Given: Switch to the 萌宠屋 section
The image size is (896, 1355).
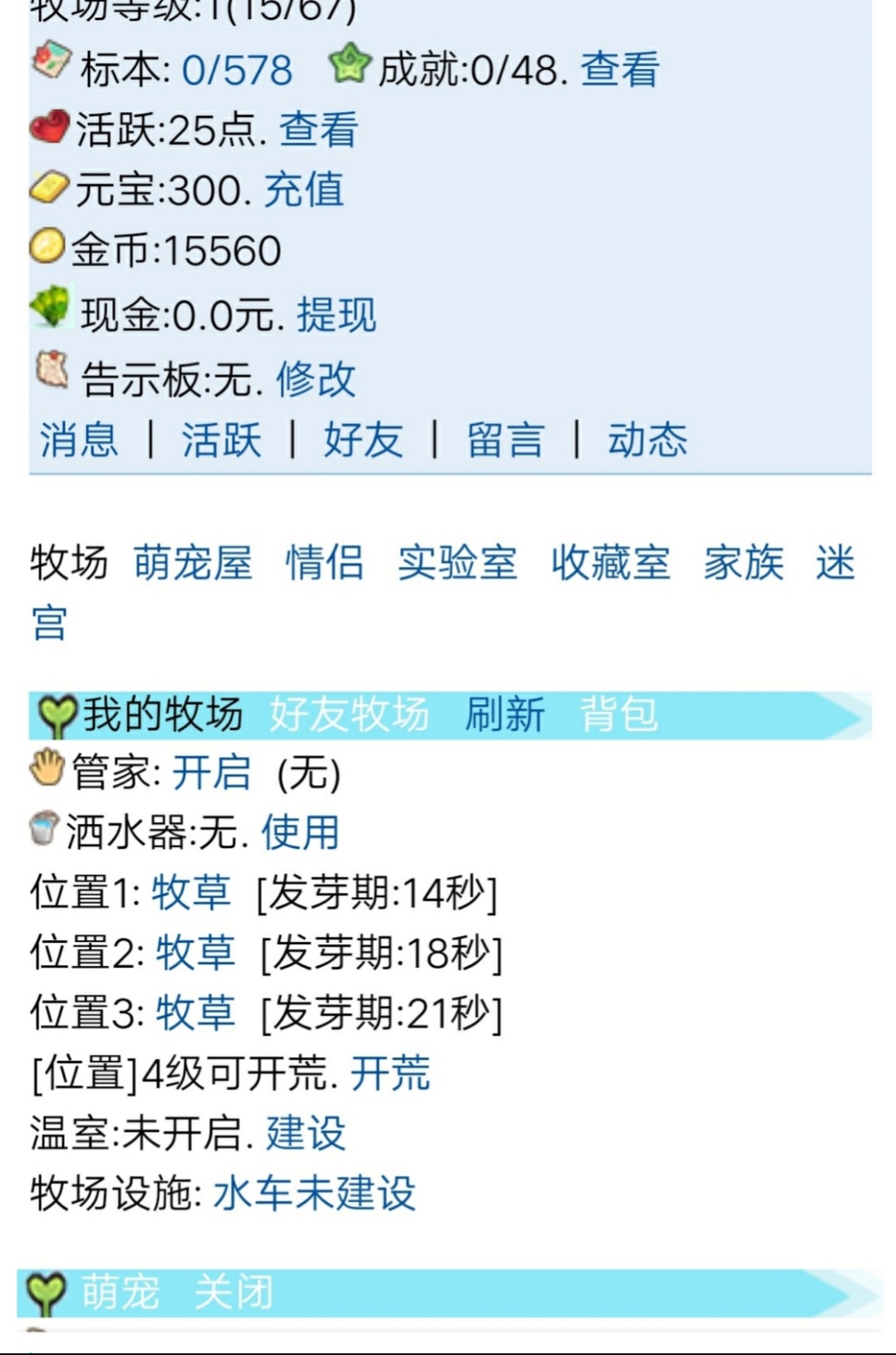Looking at the screenshot, I should (193, 563).
